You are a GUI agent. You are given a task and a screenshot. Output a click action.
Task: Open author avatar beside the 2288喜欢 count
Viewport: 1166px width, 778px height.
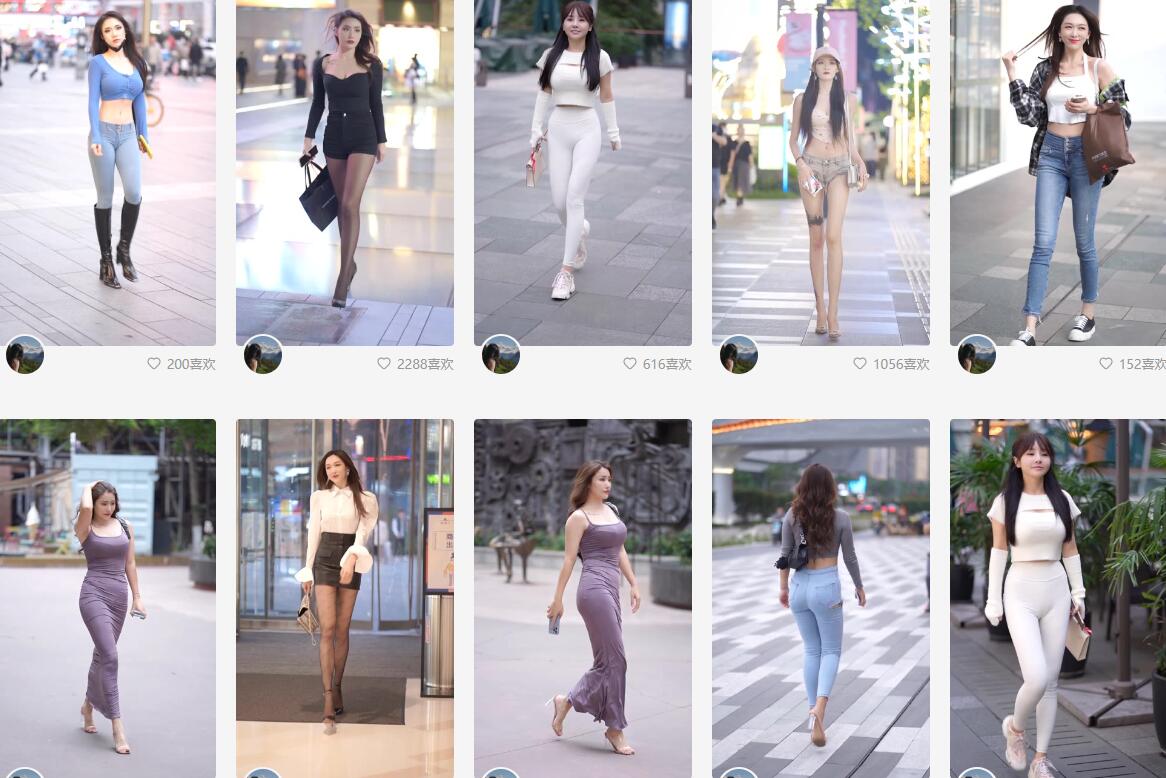263,355
